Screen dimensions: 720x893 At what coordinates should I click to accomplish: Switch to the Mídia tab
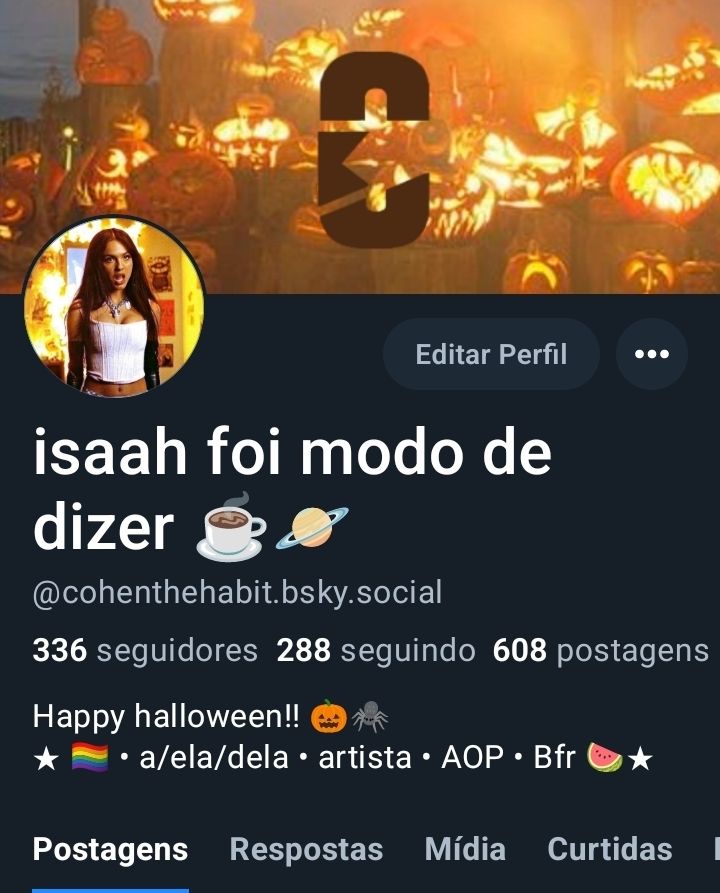coord(465,849)
